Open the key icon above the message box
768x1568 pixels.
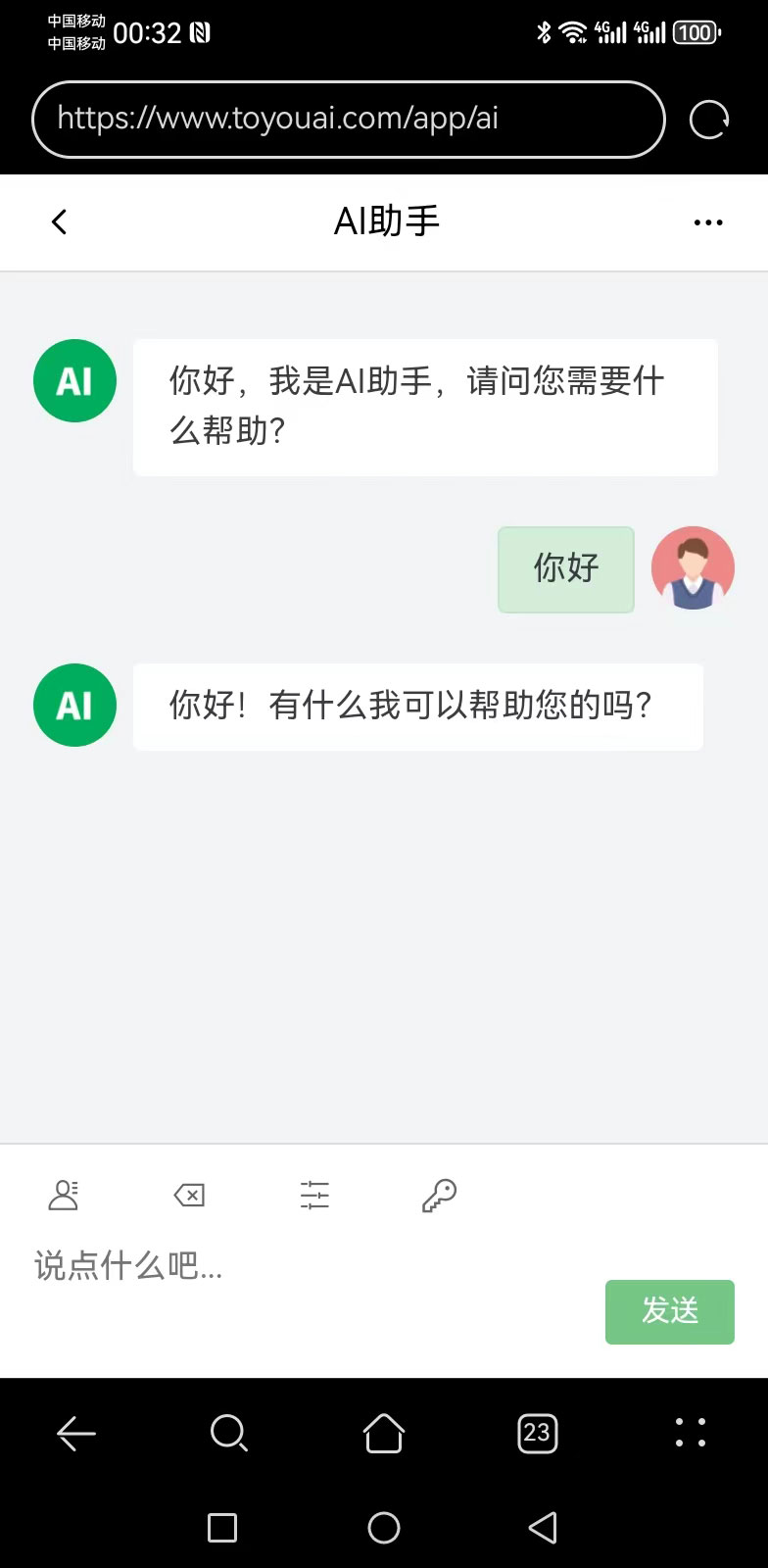click(439, 1195)
